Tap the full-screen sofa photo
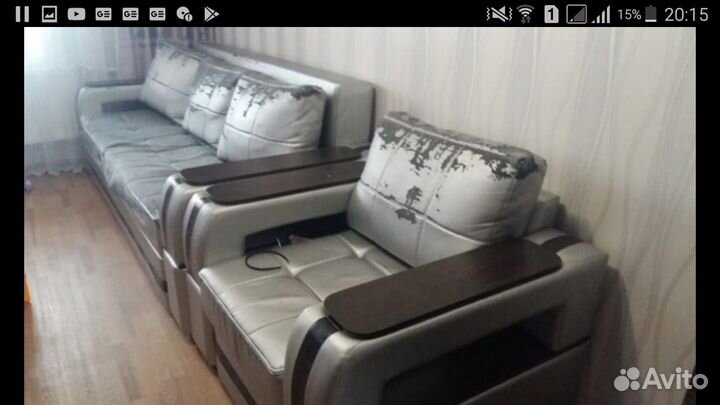 (360, 215)
